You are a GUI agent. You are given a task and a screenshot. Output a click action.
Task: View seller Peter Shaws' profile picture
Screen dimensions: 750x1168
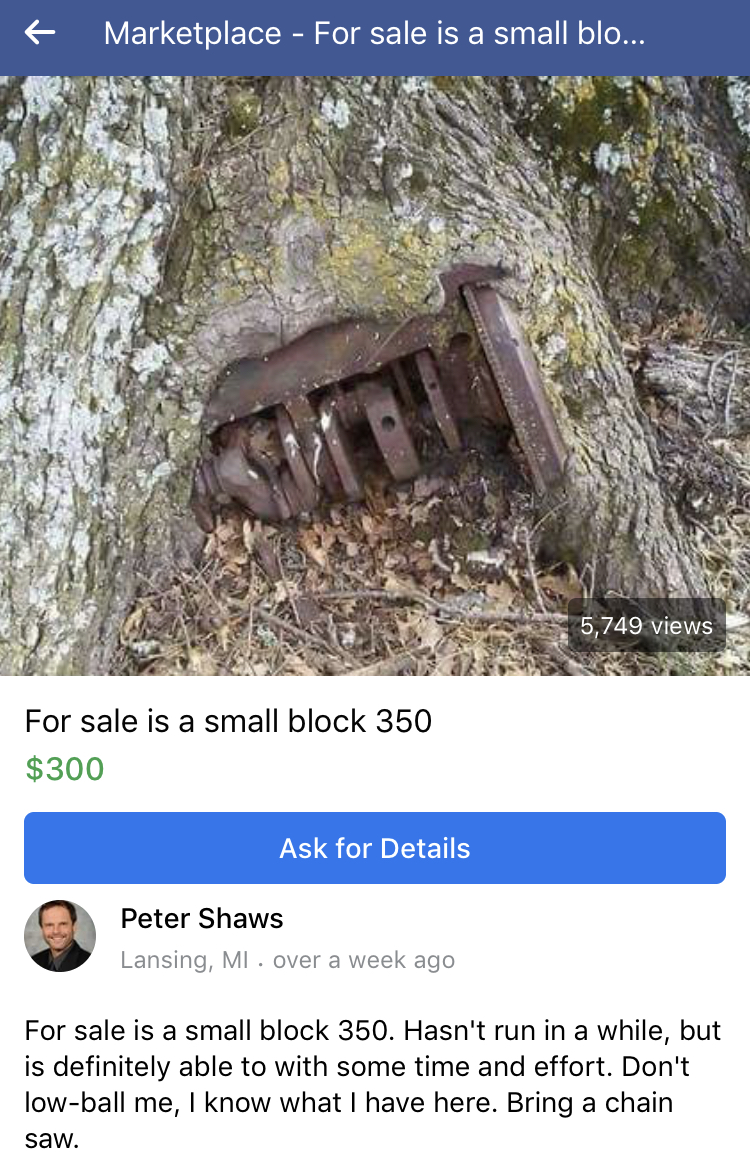pos(60,936)
